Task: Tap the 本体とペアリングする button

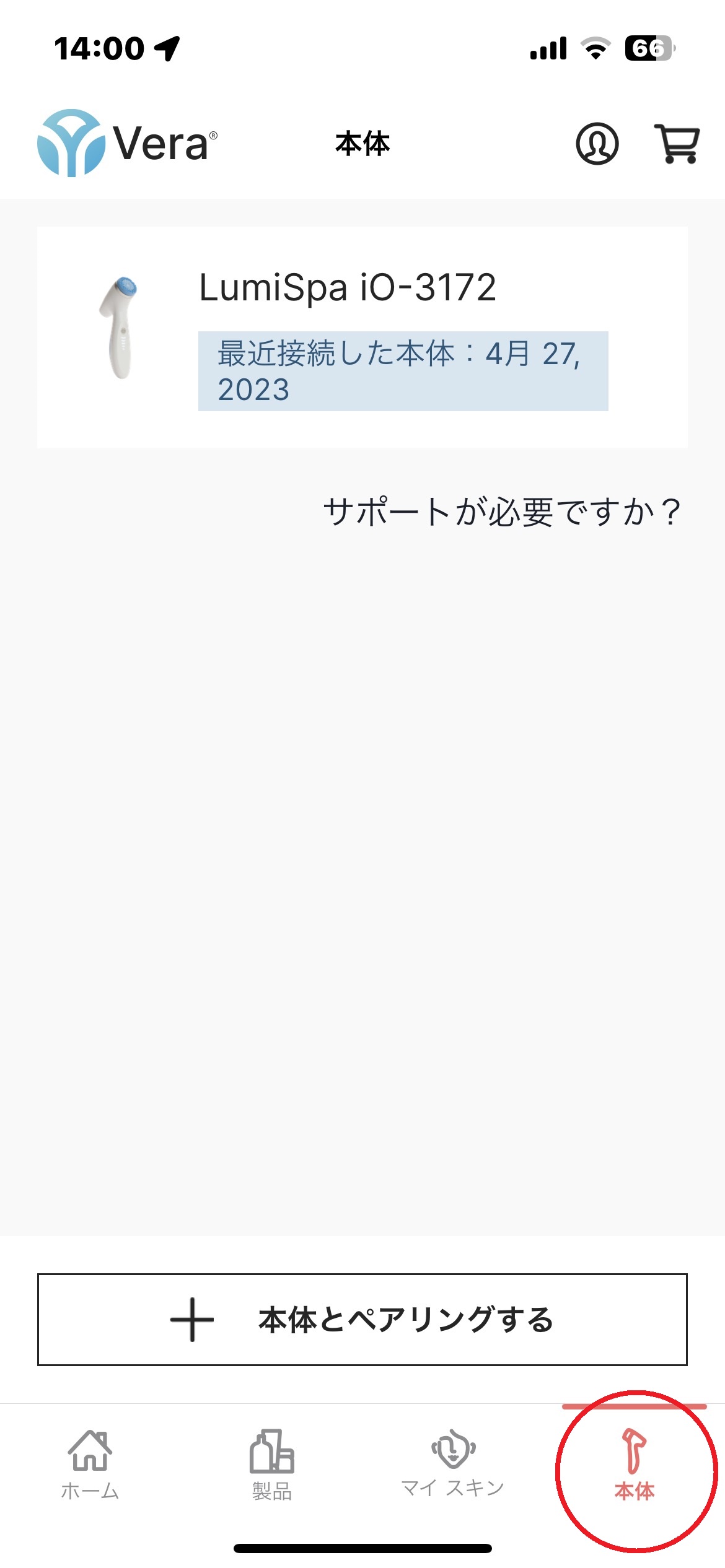Action: tap(362, 1319)
